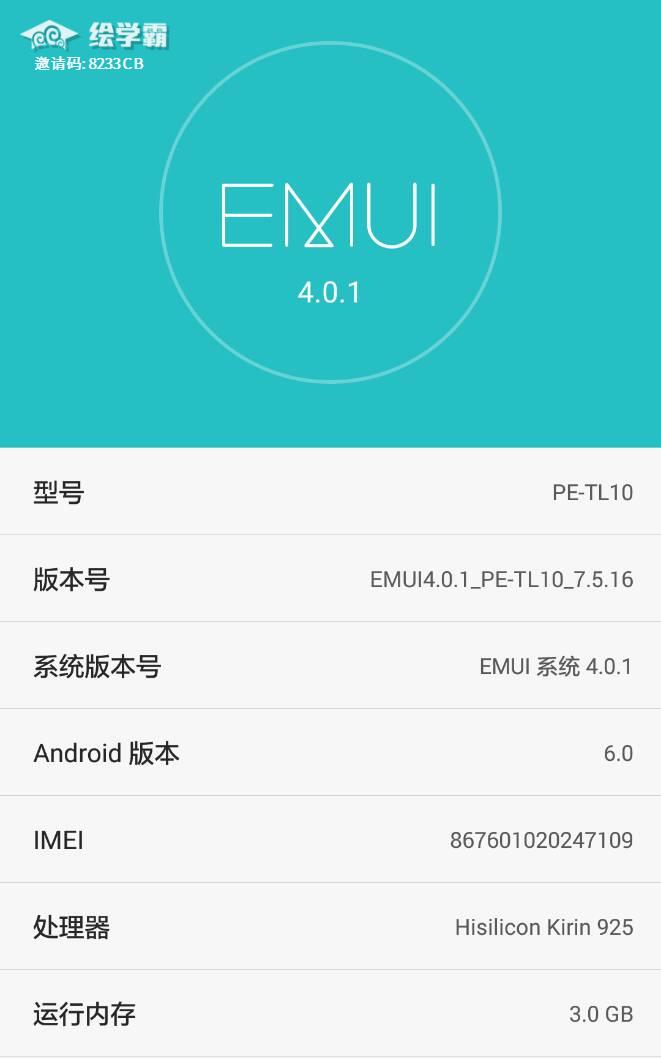The image size is (661, 1059).
Task: Tap the Android 版本 6.0 row
Action: 330,753
